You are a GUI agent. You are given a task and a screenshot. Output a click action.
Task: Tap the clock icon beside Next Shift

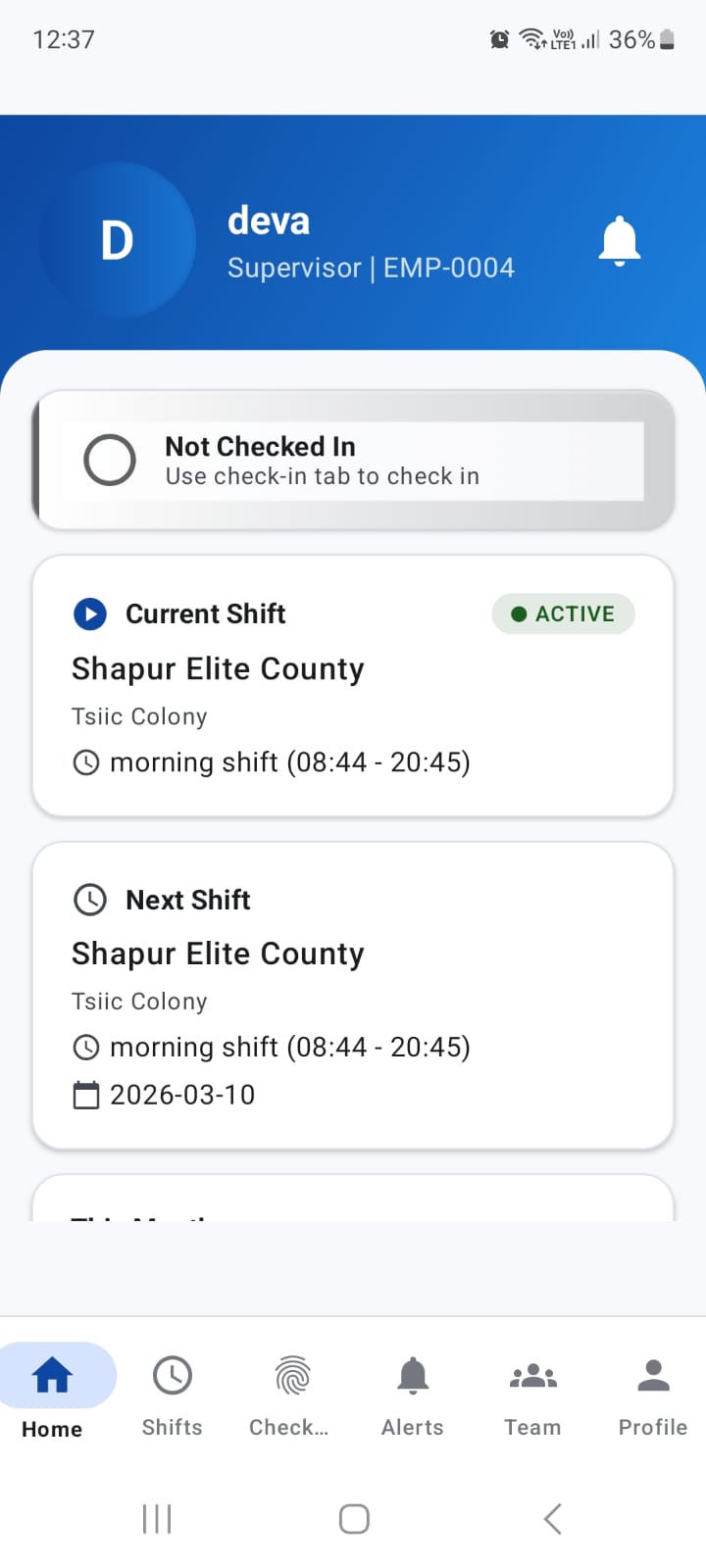coord(90,899)
